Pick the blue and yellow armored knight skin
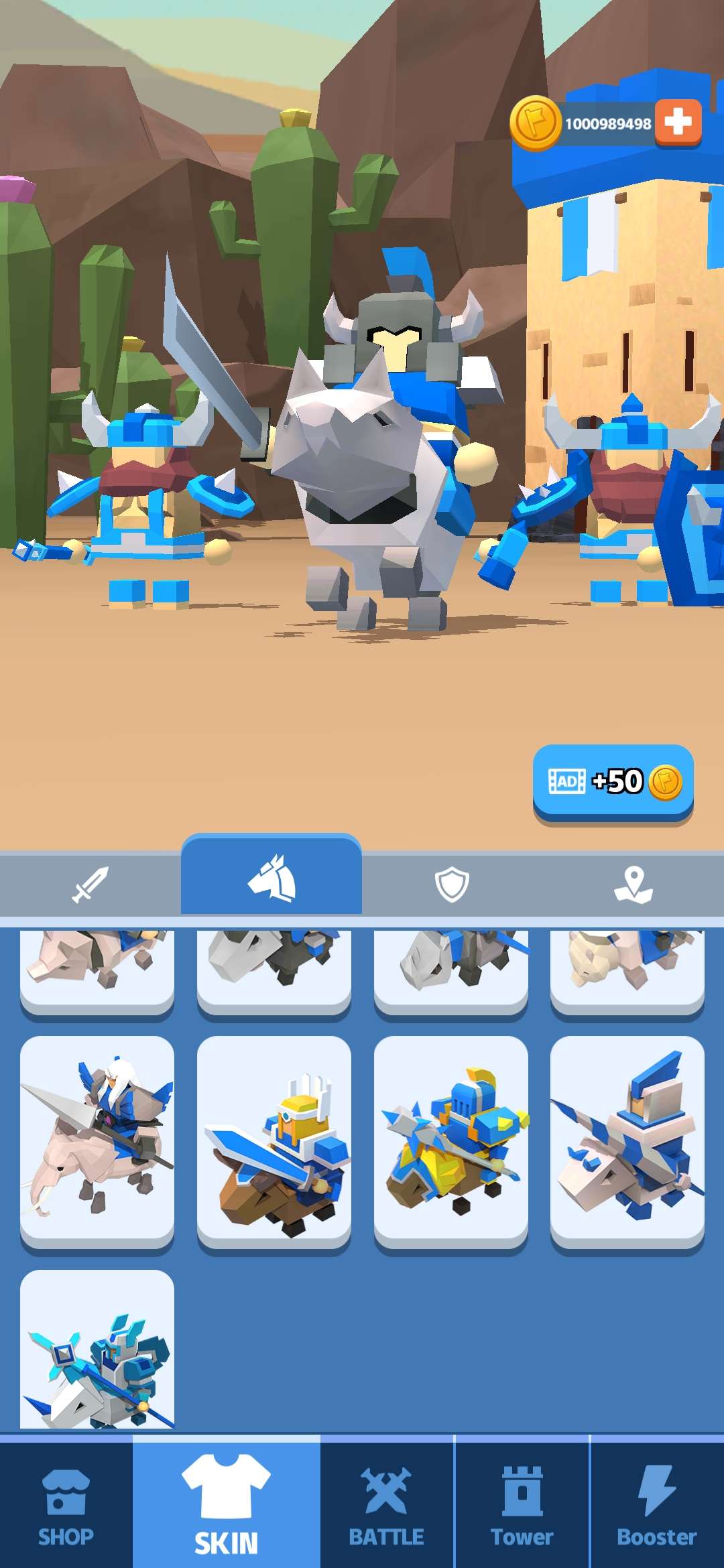Viewport: 724px width, 1568px height. [x=450, y=1141]
